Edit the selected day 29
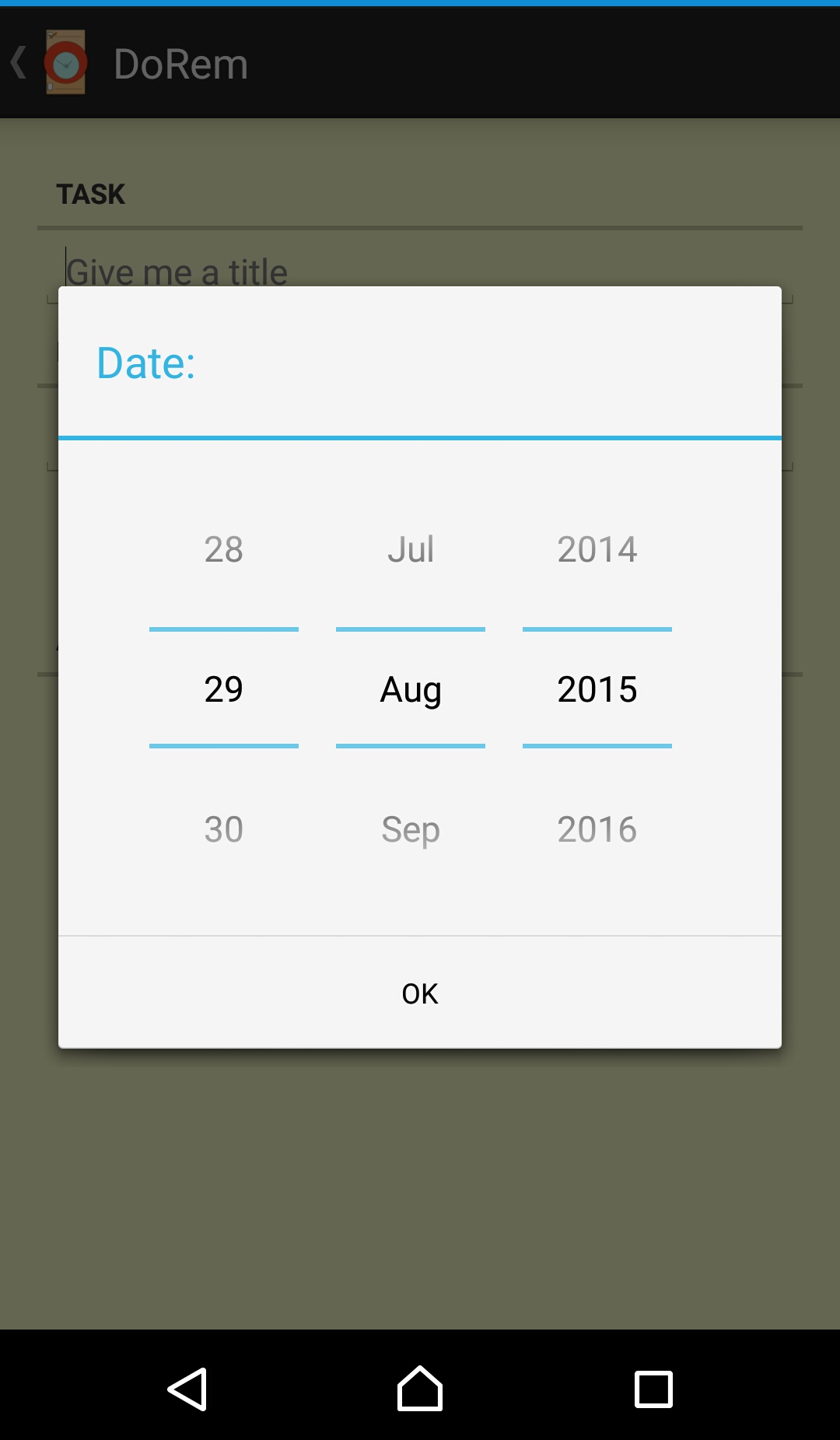The width and height of the screenshot is (840, 1440). point(224,689)
